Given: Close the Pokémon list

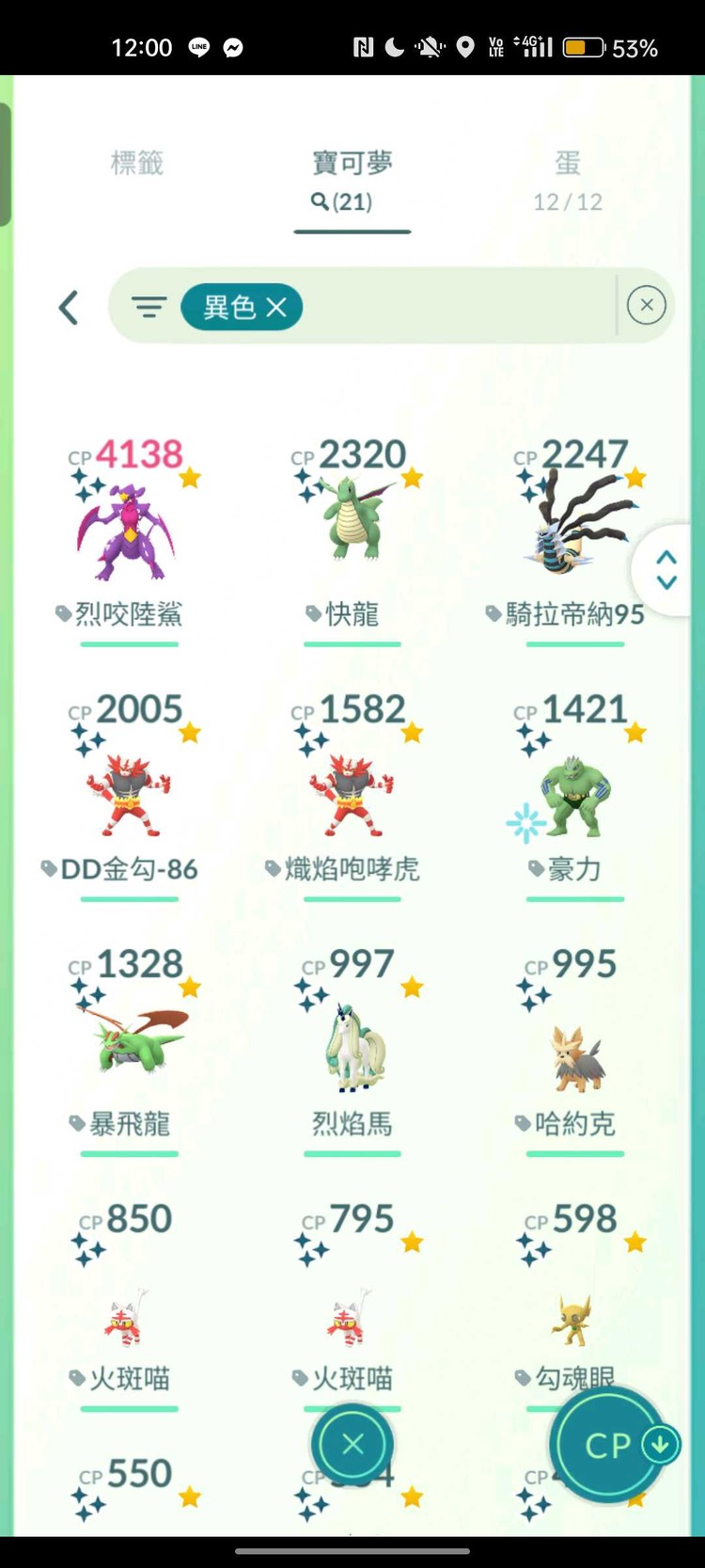Looking at the screenshot, I should pyautogui.click(x=352, y=1444).
